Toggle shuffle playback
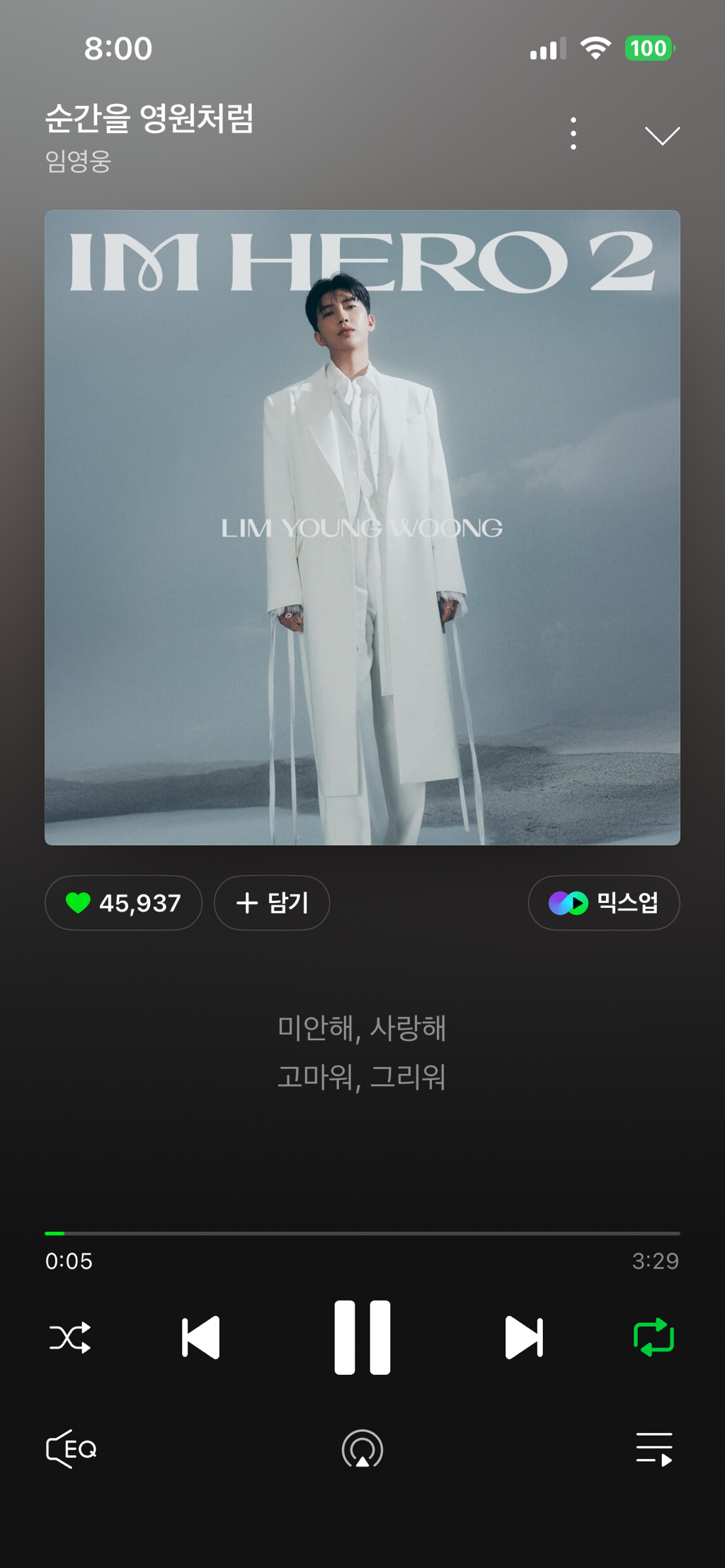Screen dimensions: 725x1568 (x=70, y=1337)
